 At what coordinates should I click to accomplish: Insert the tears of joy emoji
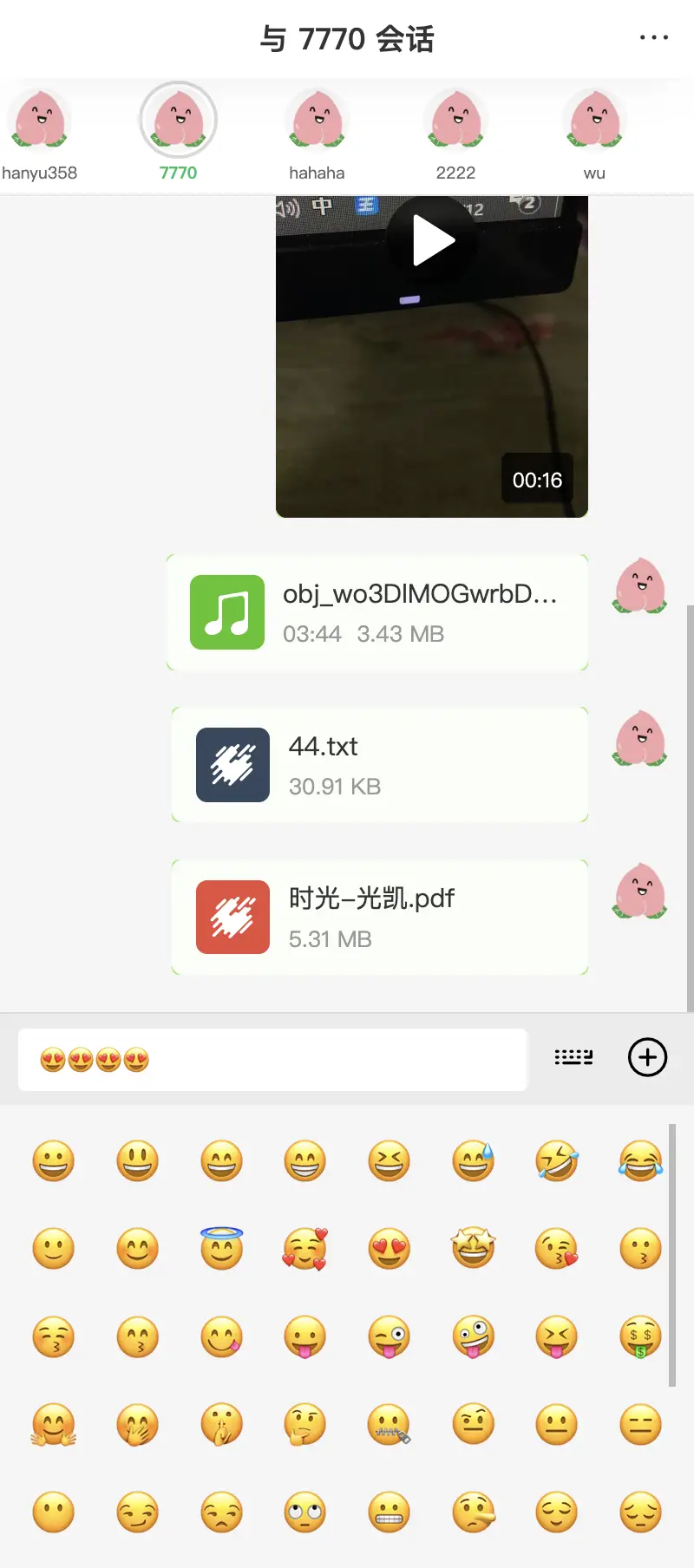640,1161
